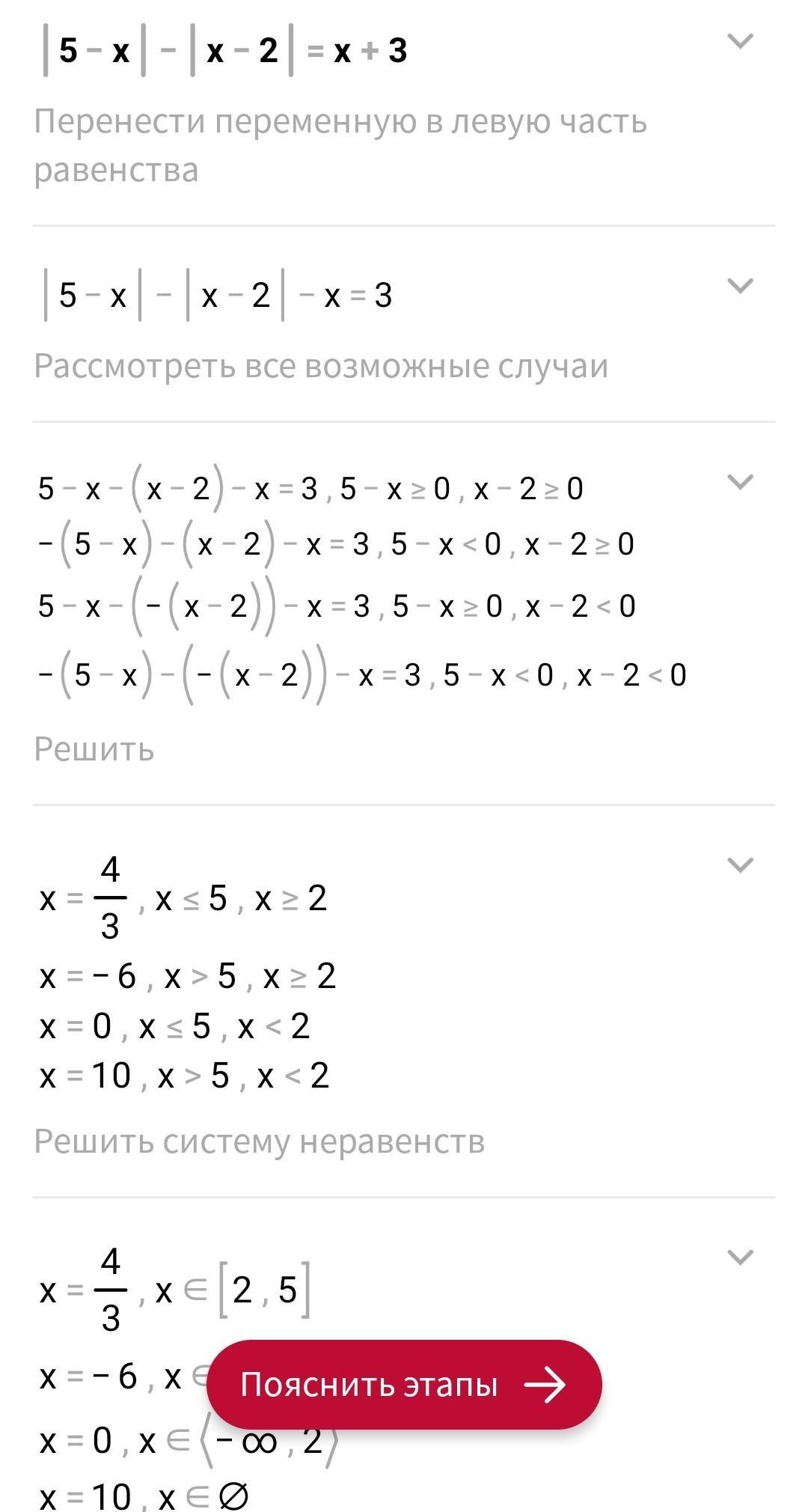Expand the step |5−x|−|x−2|=x+3
Viewport: 808px width, 1512px height.
click(x=740, y=41)
